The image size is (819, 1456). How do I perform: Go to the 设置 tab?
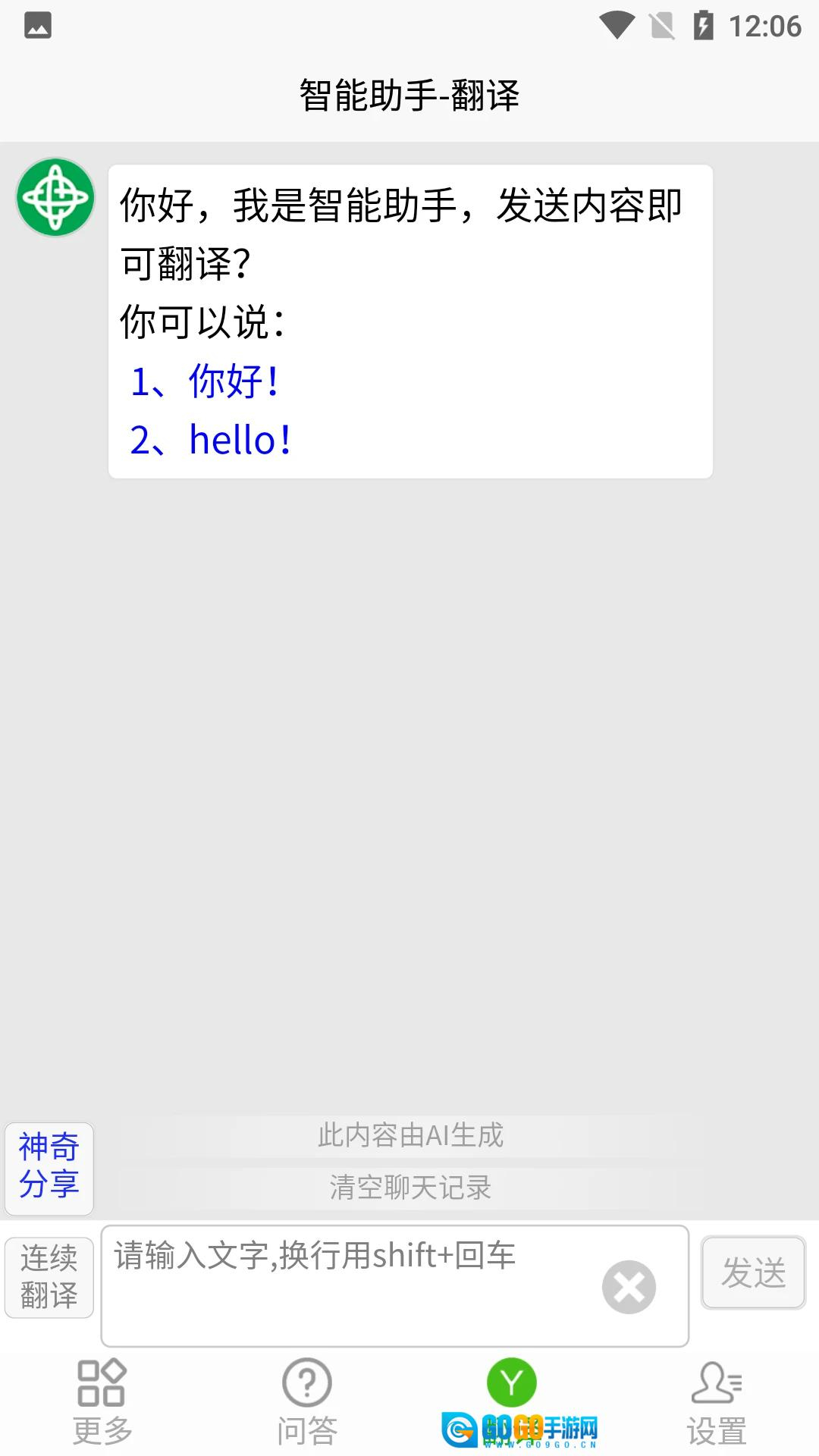[717, 1403]
